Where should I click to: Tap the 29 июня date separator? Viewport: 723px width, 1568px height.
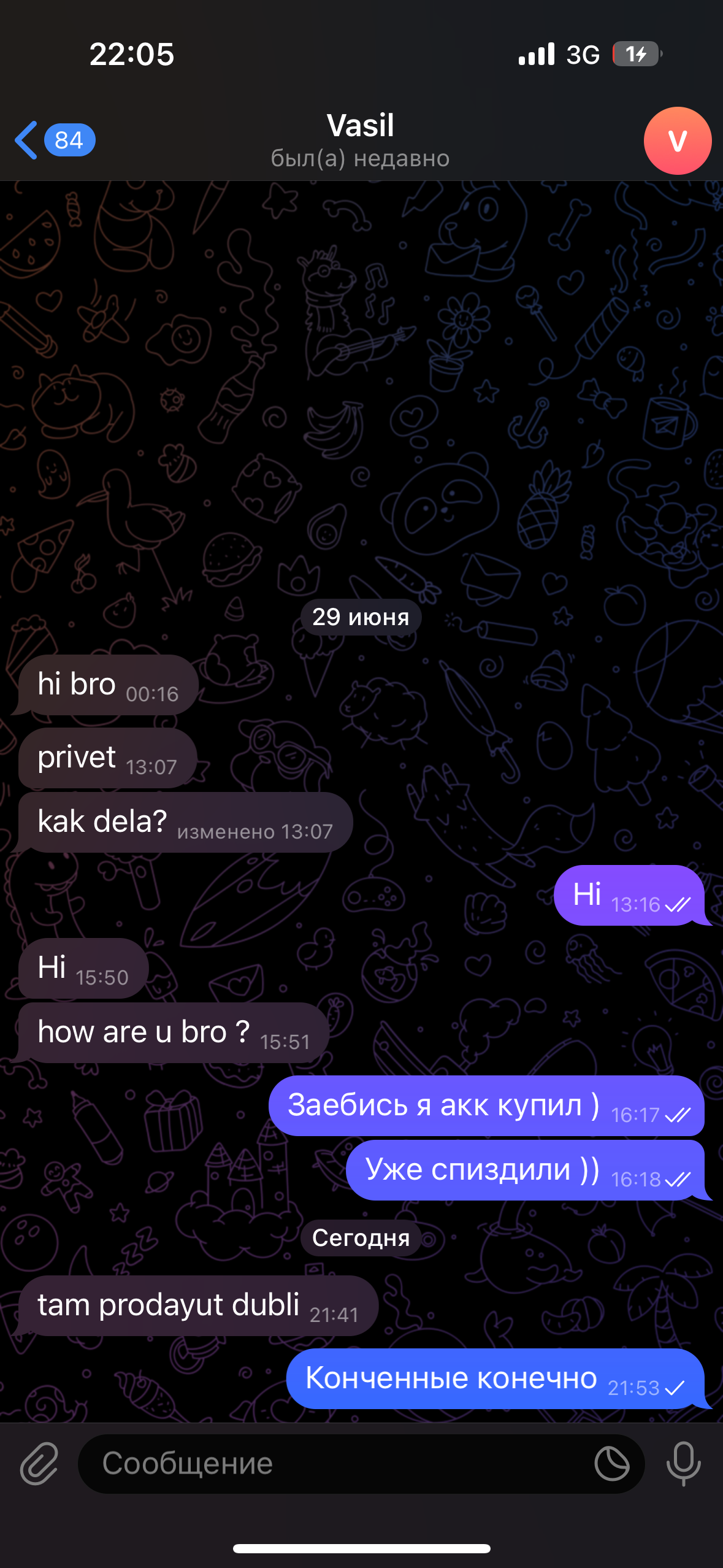[x=361, y=617]
